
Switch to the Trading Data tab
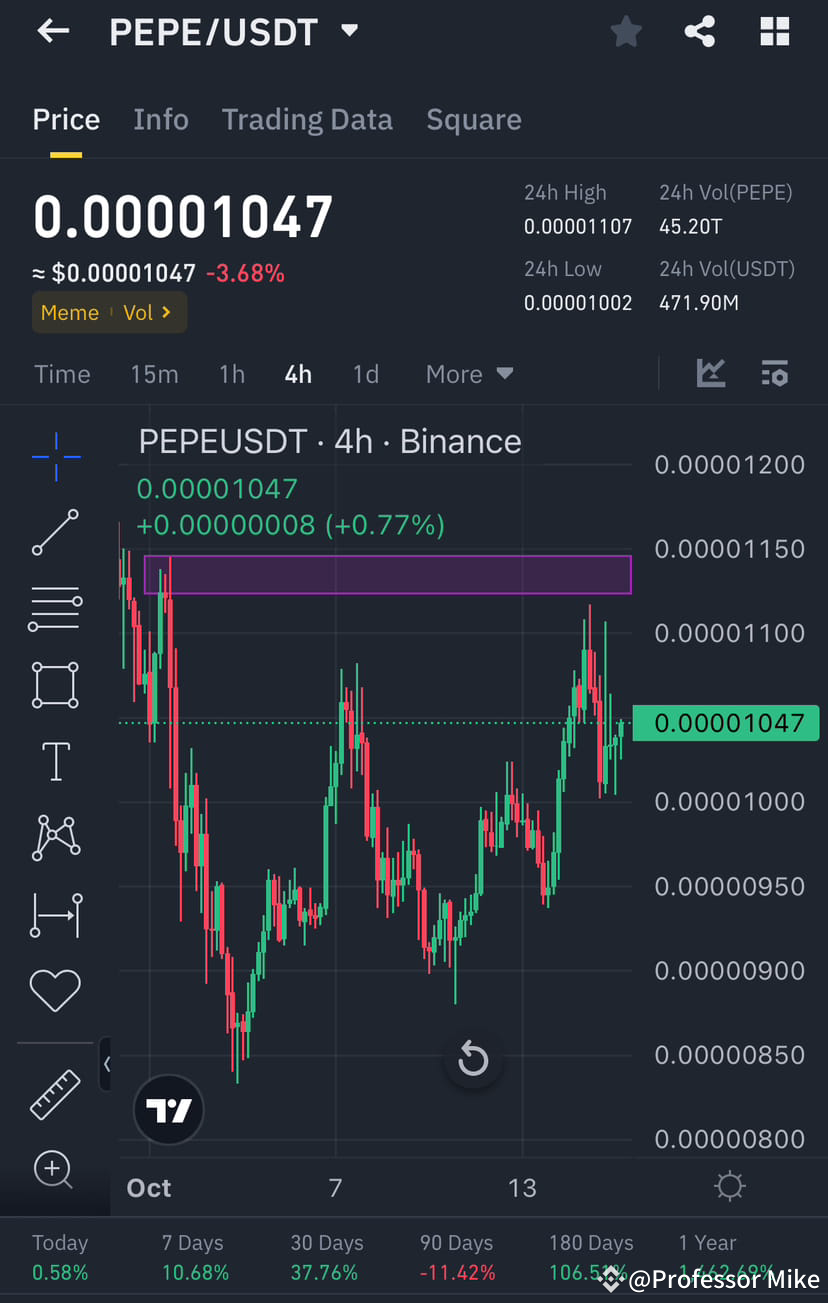[x=307, y=119]
